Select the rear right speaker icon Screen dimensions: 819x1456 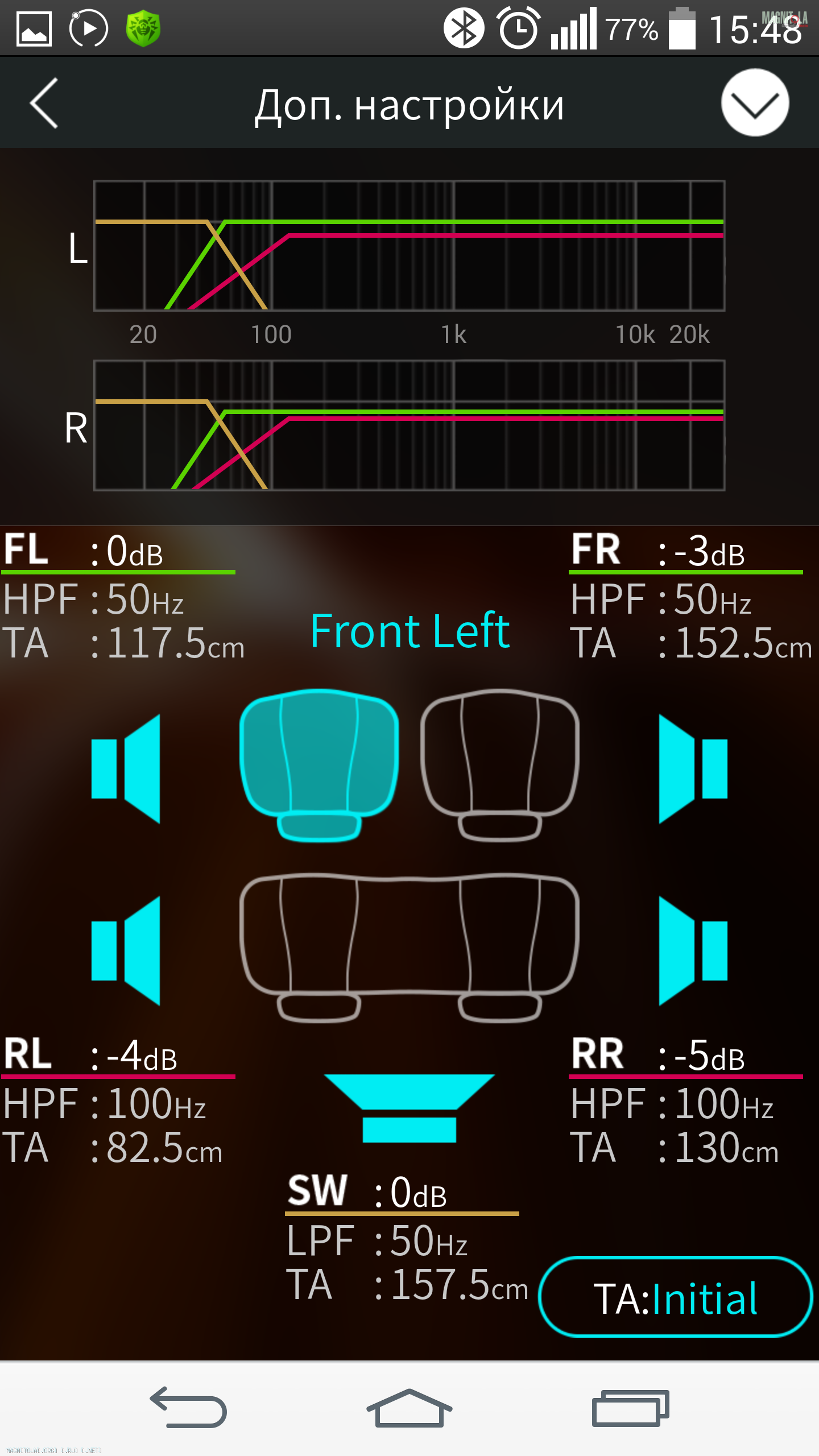(693, 950)
